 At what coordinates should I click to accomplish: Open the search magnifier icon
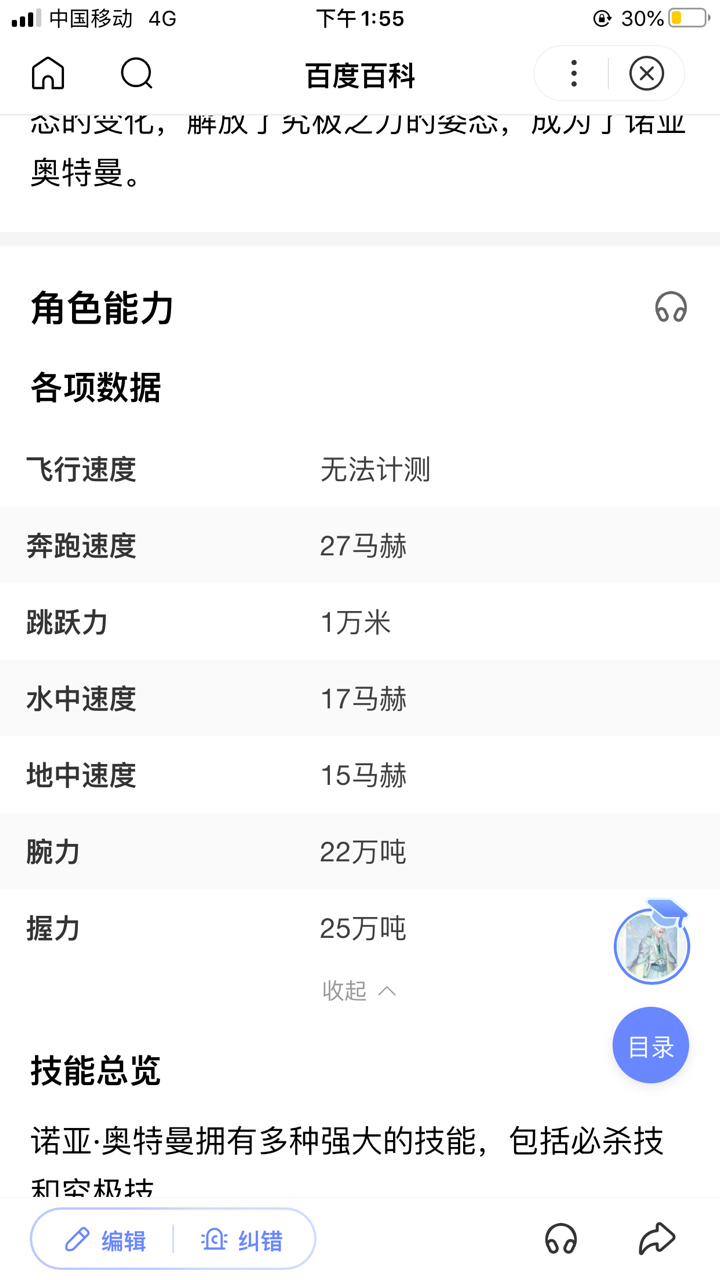pos(137,74)
